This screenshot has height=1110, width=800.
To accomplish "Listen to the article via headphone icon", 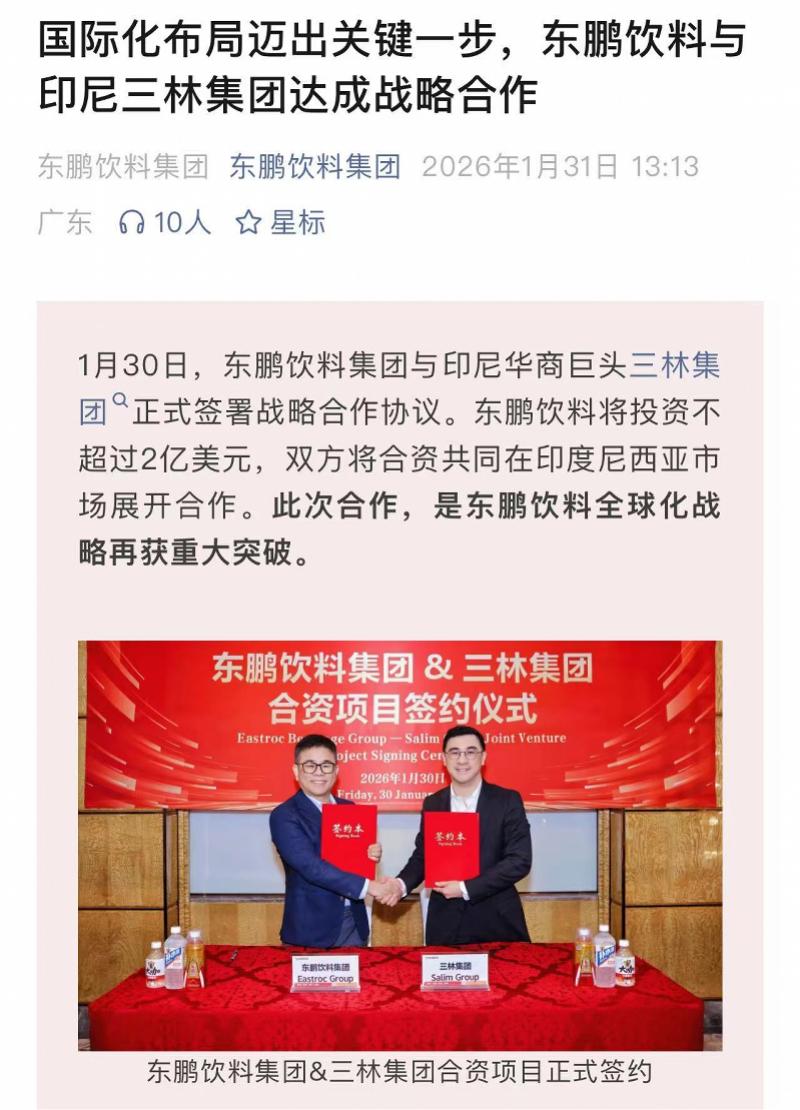I will click(132, 222).
